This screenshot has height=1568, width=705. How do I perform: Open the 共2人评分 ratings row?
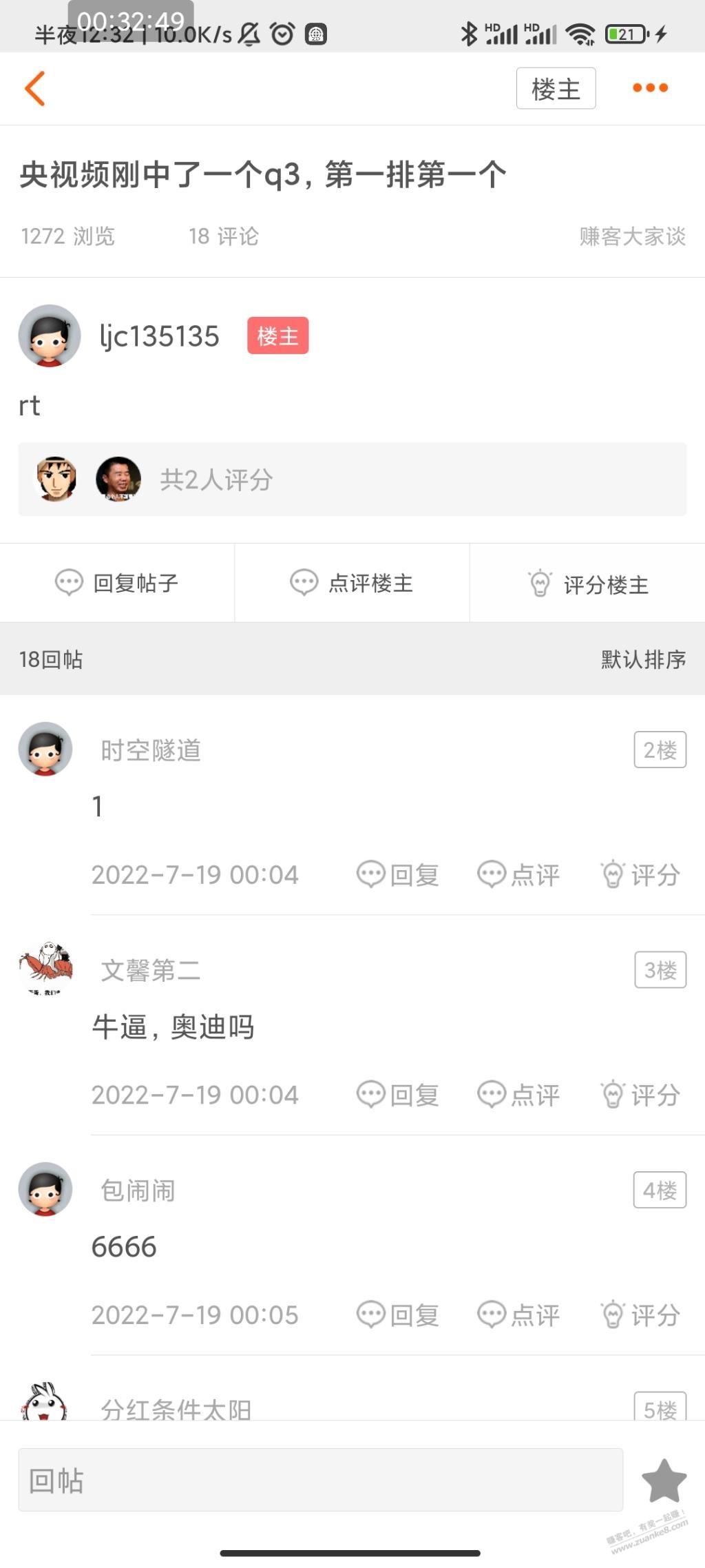pos(352,479)
